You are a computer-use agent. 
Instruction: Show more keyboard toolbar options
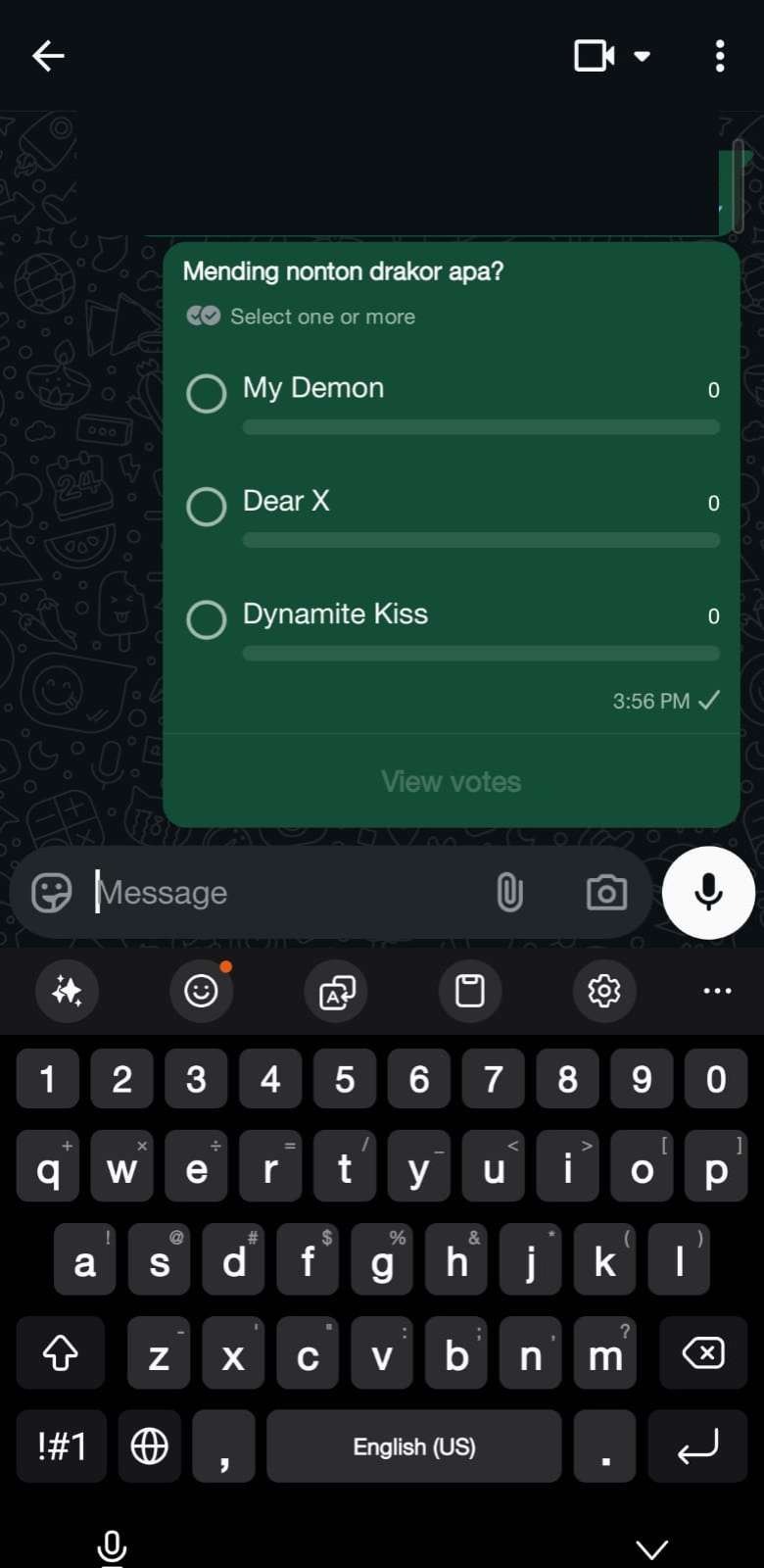coord(717,991)
